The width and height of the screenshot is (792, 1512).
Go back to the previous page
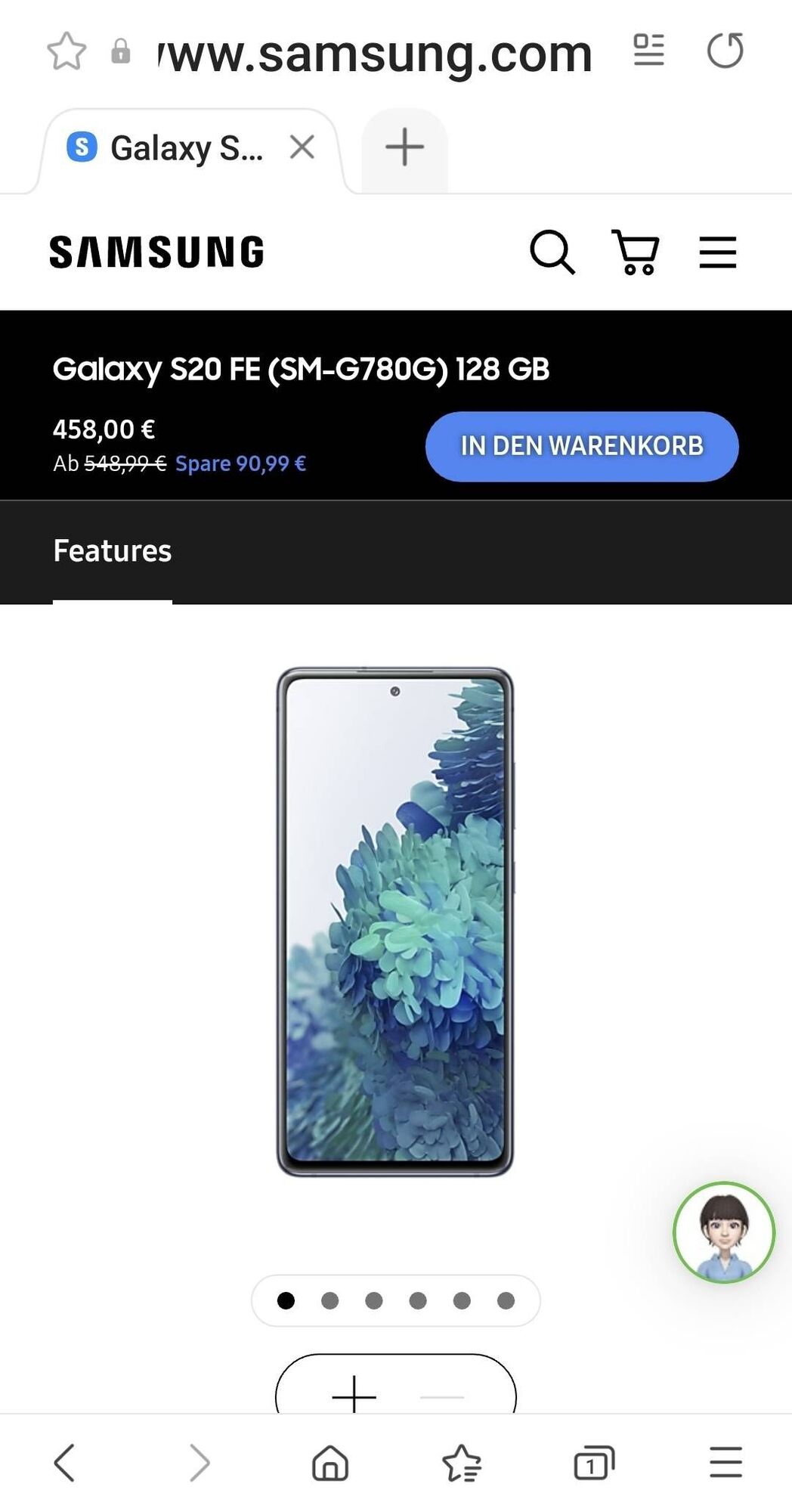click(x=65, y=1463)
